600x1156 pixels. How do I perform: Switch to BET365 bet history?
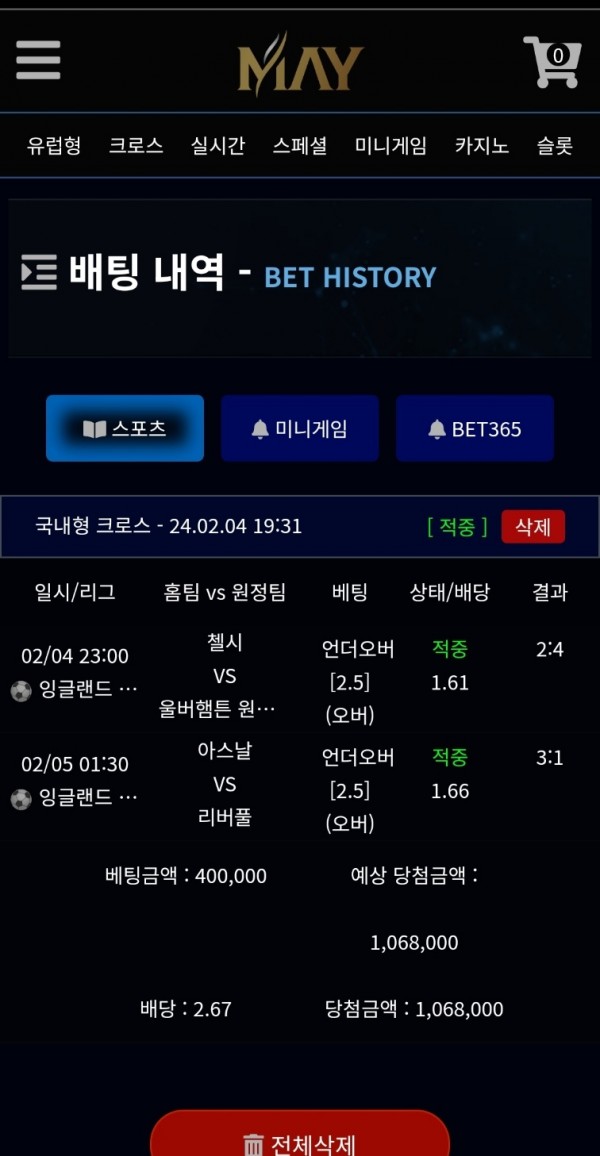coord(475,429)
